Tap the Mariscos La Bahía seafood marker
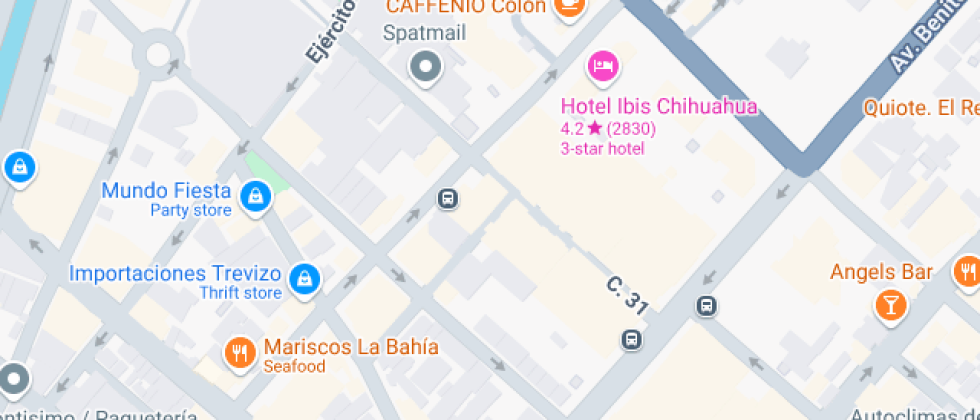This screenshot has width=980, height=420. point(239,351)
